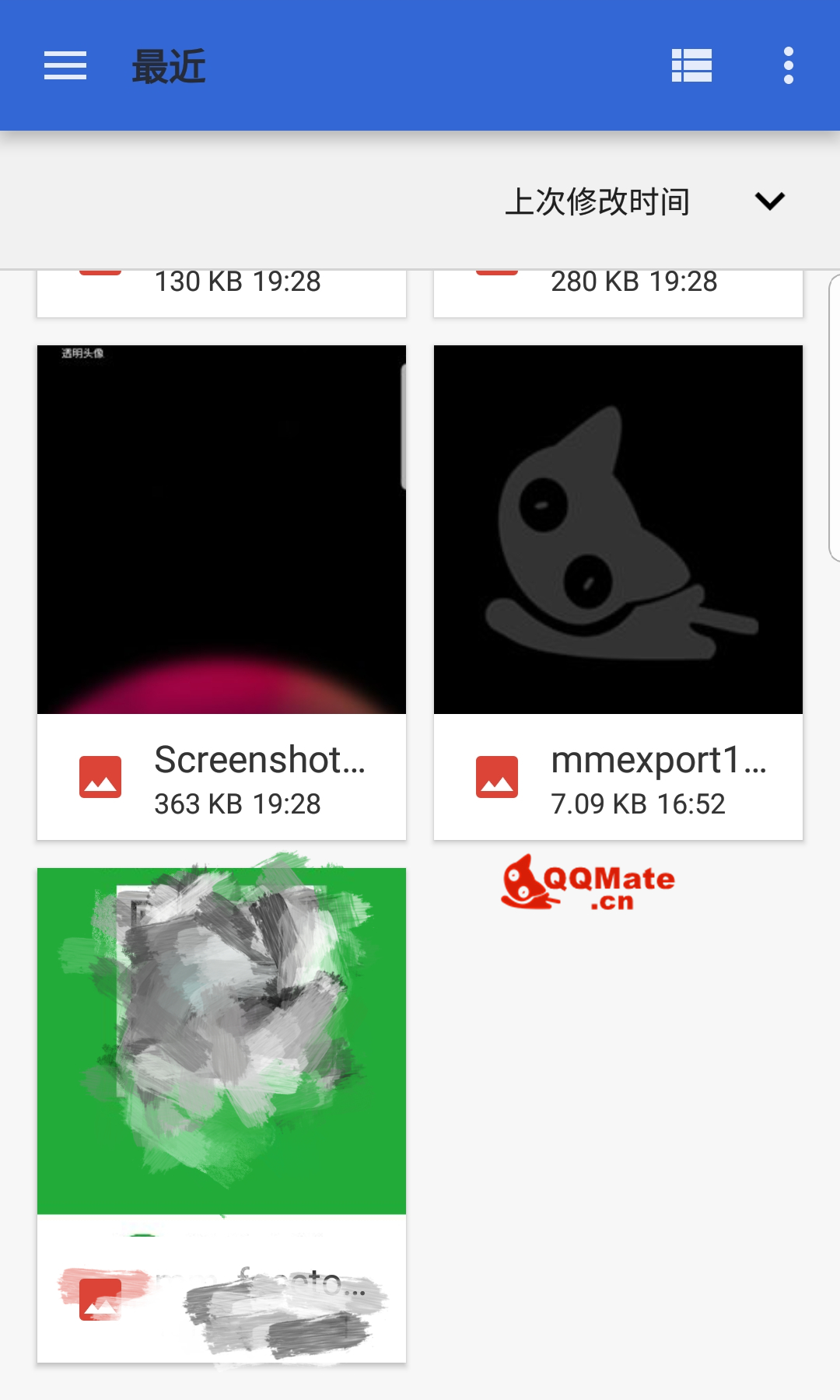This screenshot has height=1400, width=840.
Task: Open the navigation drawer menu
Action: [x=65, y=65]
